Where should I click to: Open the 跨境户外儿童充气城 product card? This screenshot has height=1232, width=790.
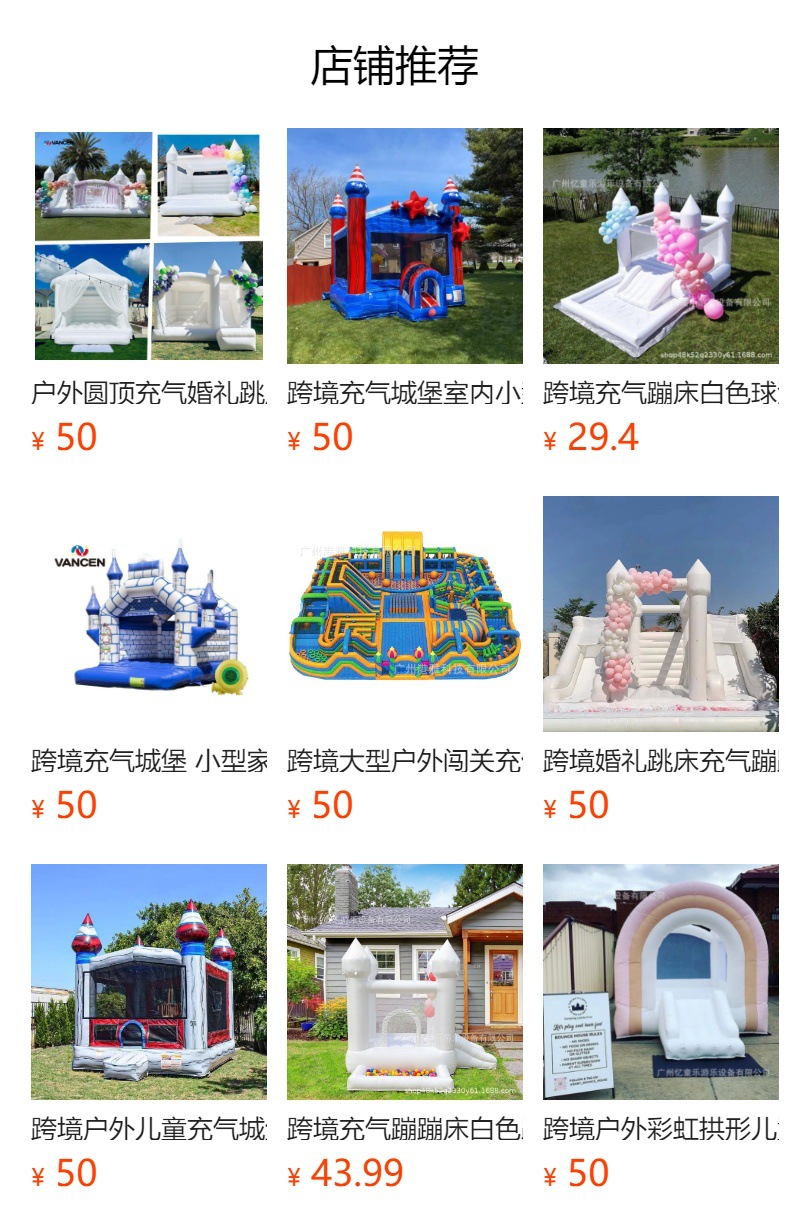tap(149, 1028)
